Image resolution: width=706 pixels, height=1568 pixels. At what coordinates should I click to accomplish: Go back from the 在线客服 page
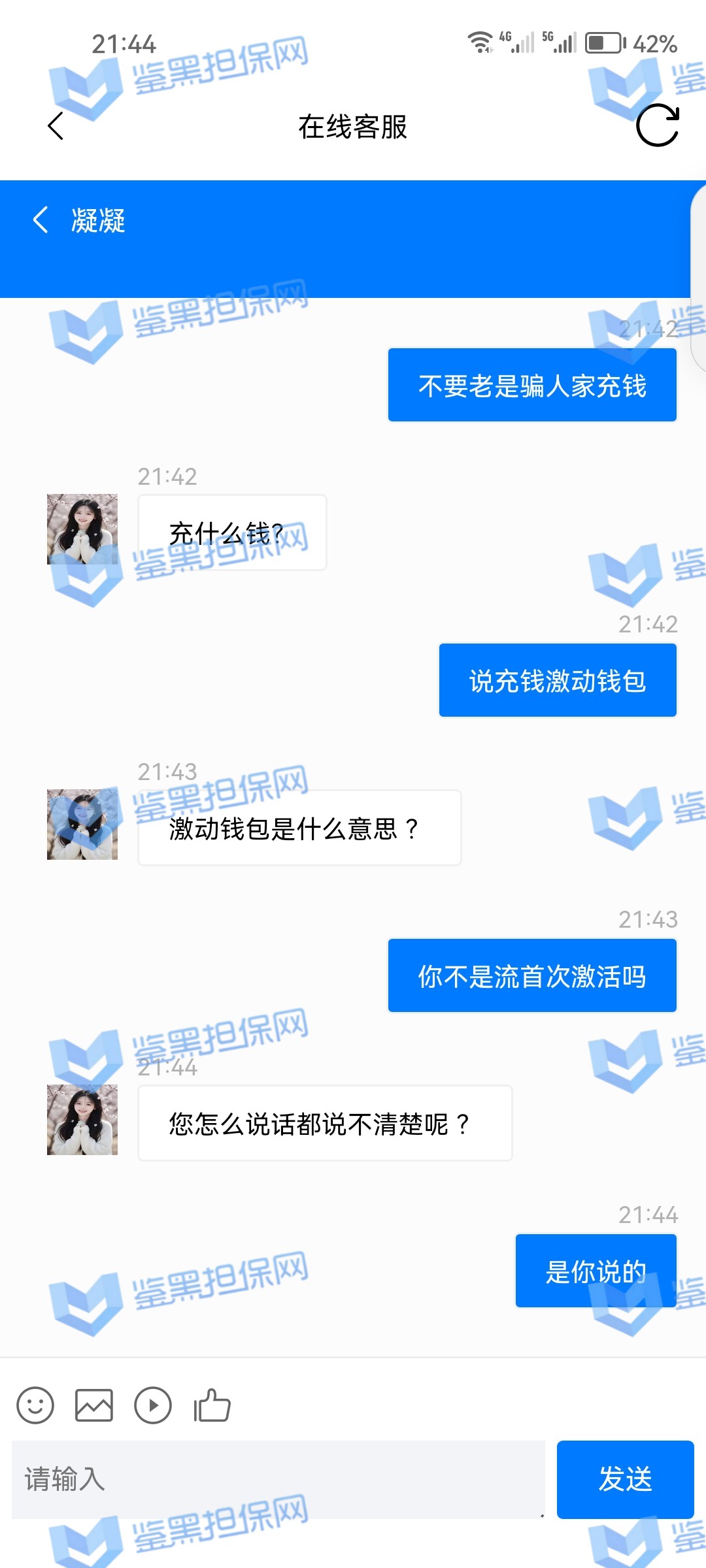click(56, 125)
